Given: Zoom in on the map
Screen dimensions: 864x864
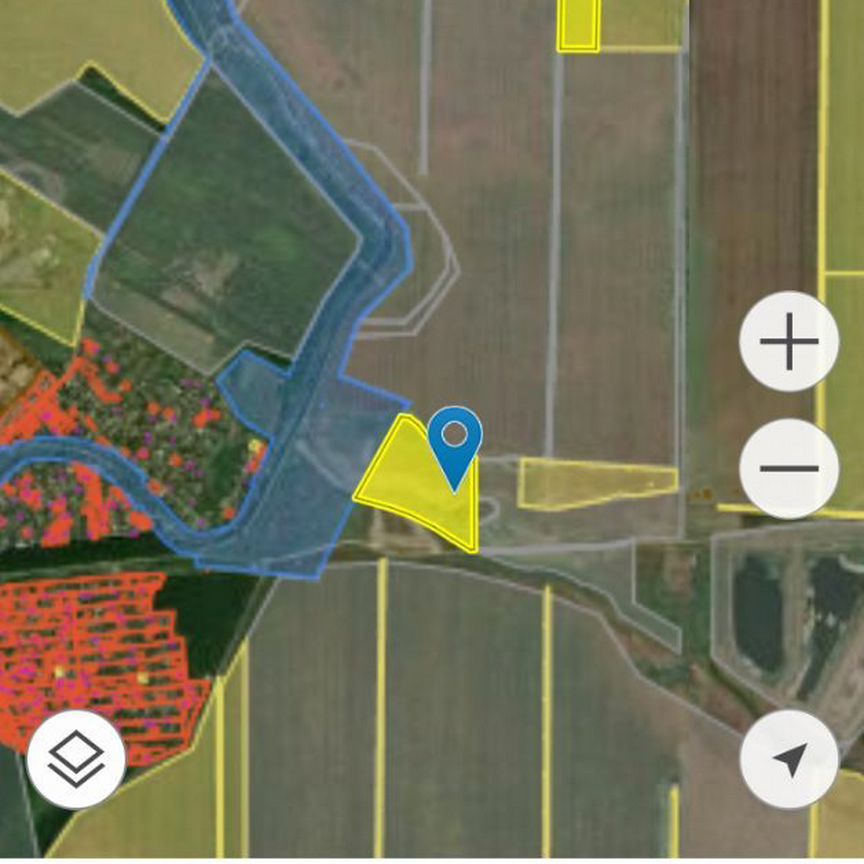Looking at the screenshot, I should [x=789, y=342].
